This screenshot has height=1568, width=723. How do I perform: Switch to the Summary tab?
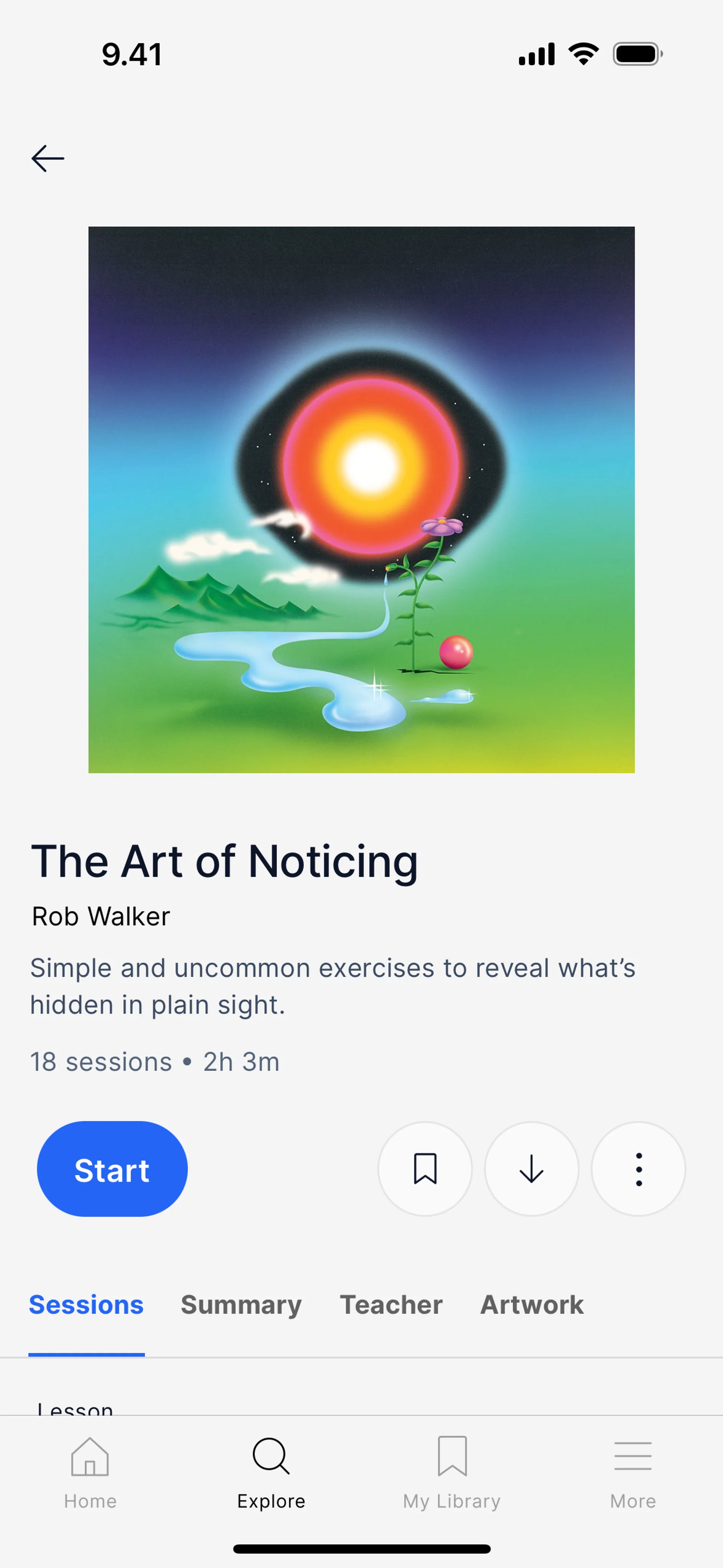tap(241, 1305)
